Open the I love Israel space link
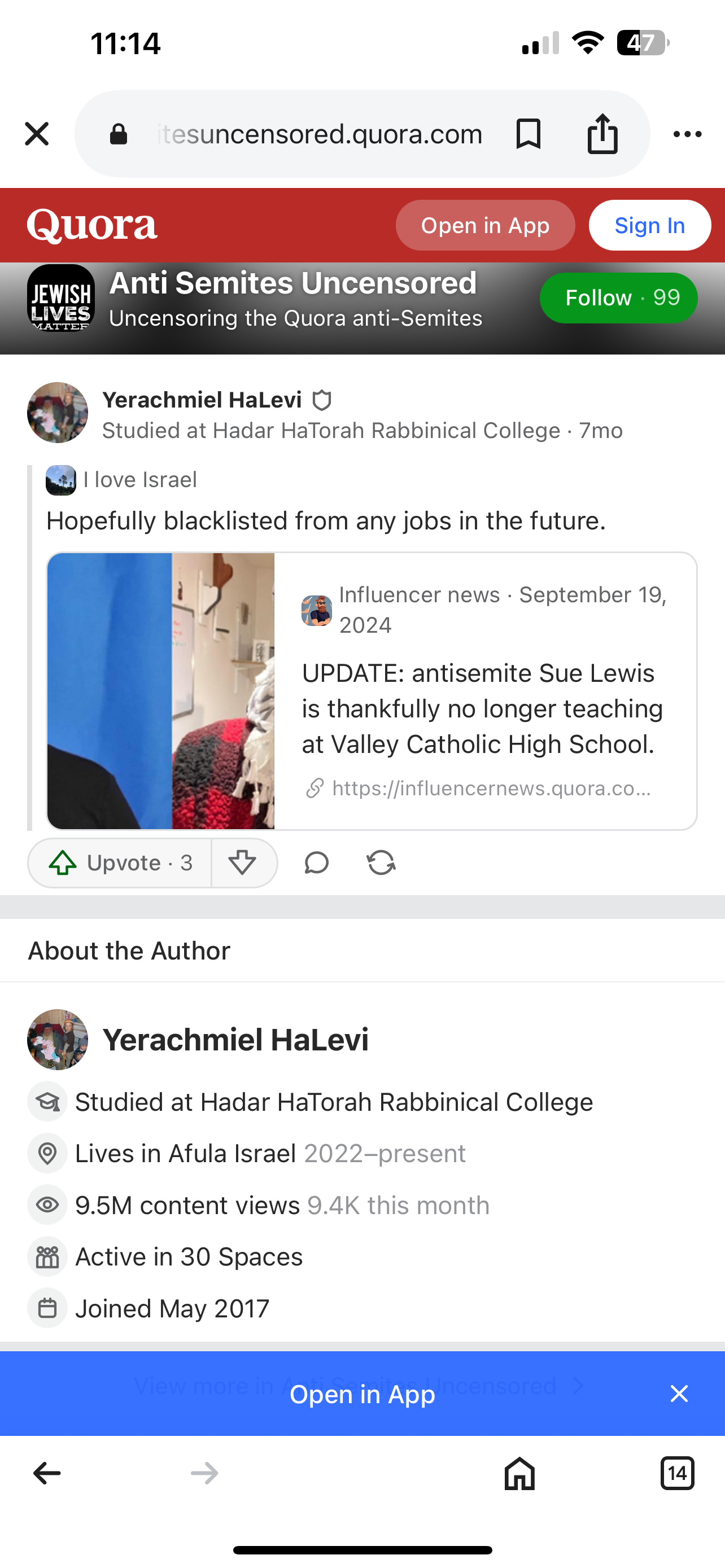This screenshot has height=1568, width=725. pos(140,480)
